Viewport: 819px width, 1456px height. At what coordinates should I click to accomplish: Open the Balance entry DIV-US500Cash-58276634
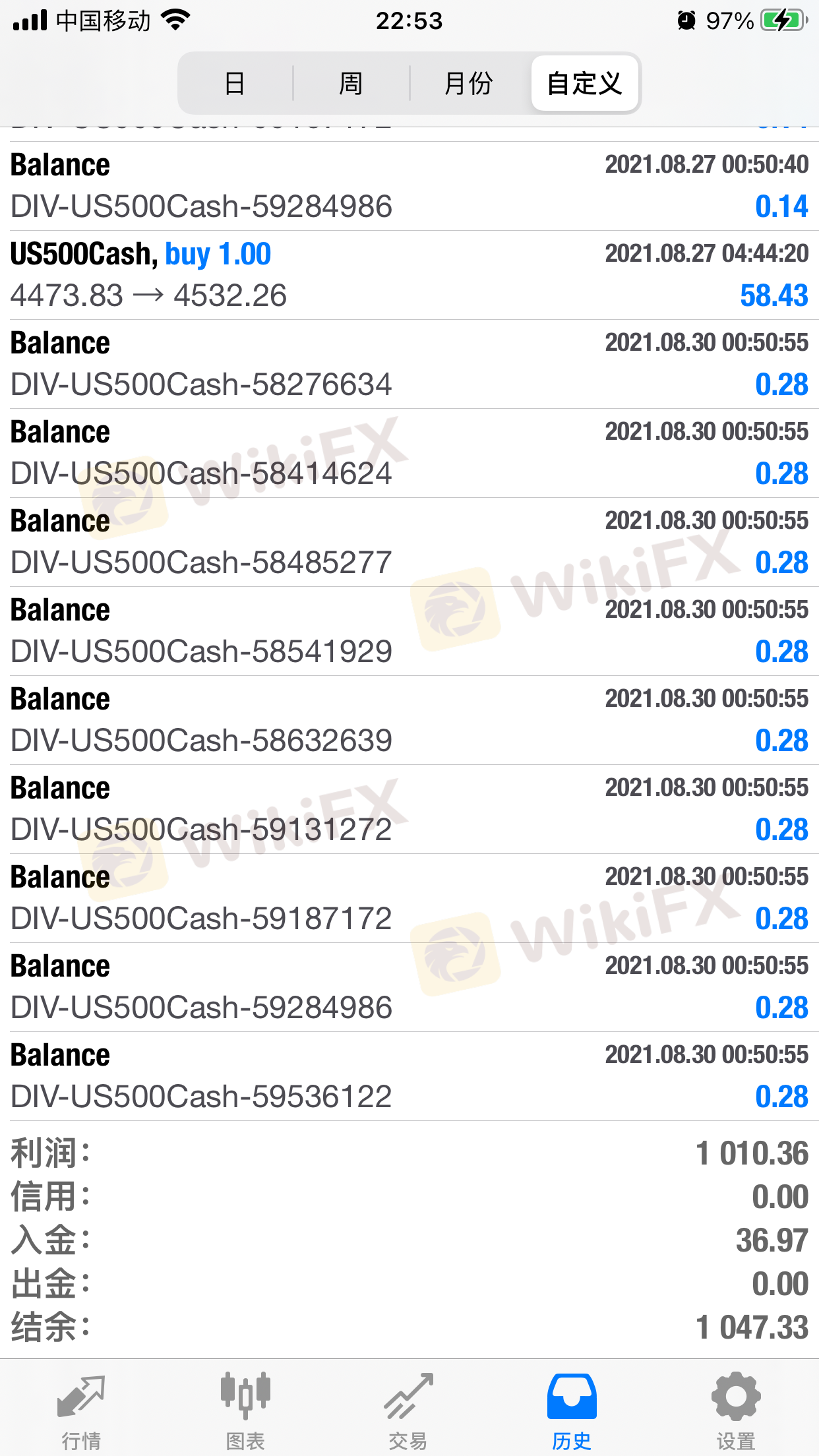[409, 364]
